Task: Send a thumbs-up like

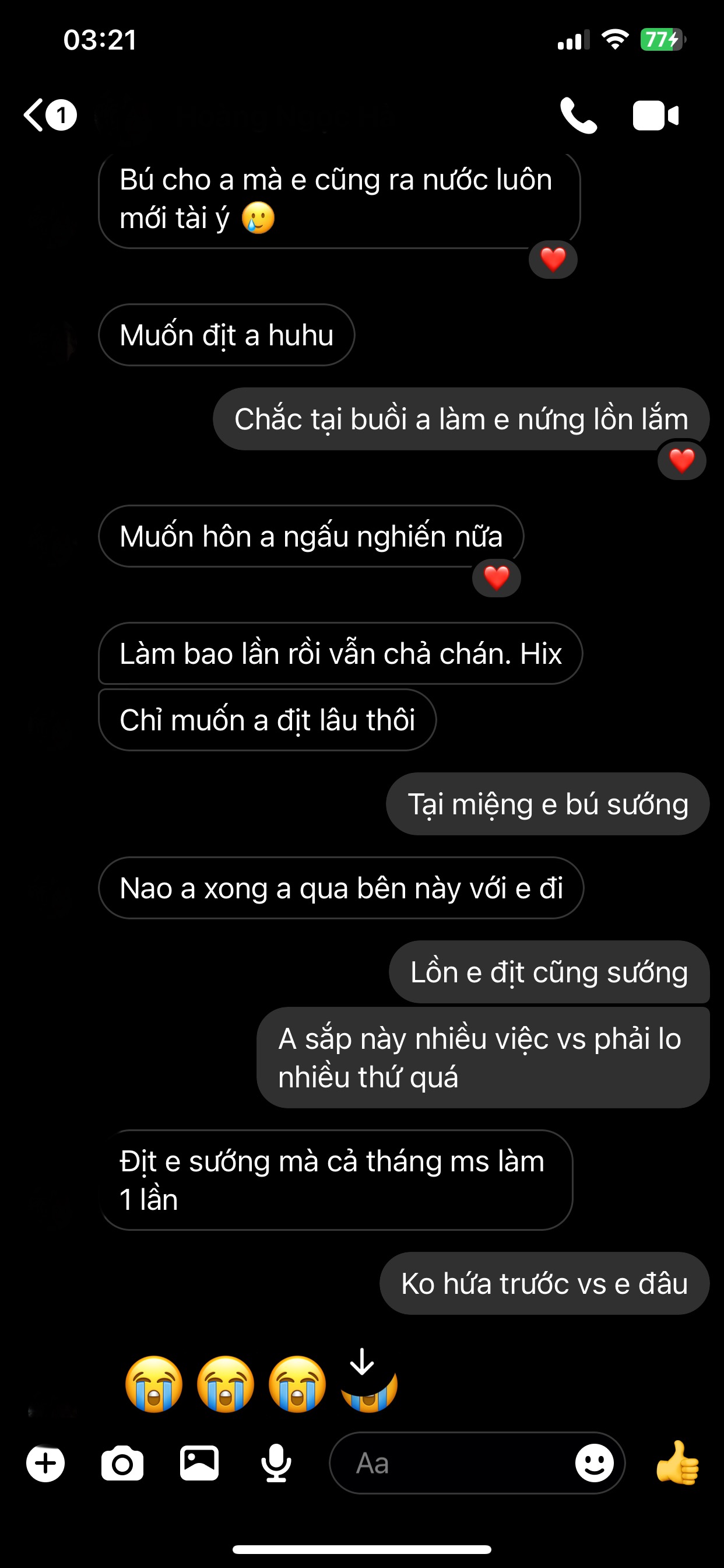Action: [678, 1462]
